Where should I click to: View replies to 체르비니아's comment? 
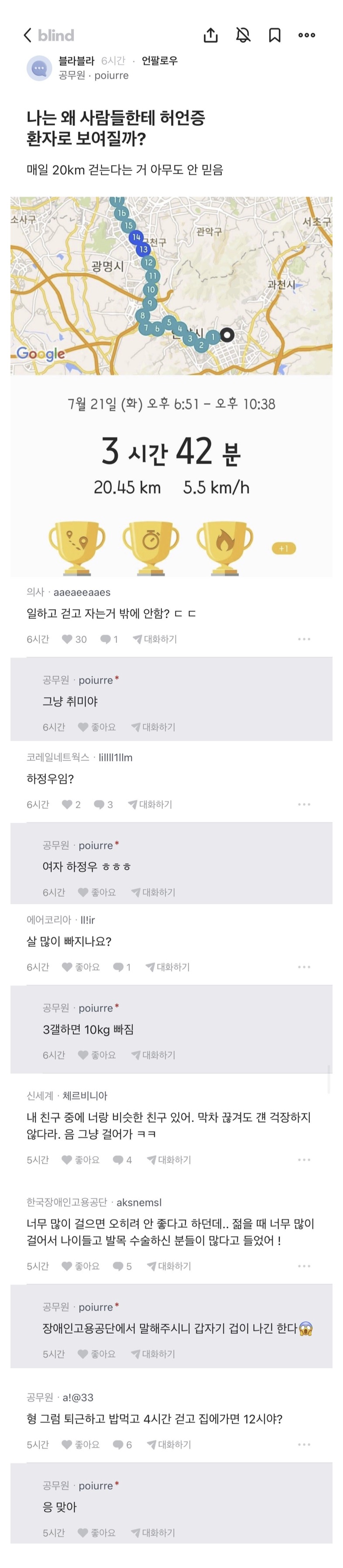(123, 1160)
